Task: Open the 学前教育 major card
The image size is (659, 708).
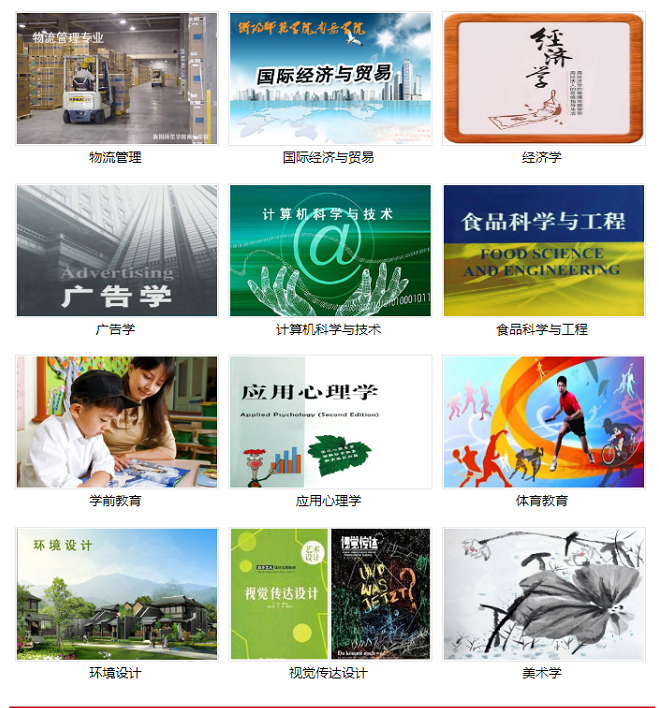Action: pyautogui.click(x=116, y=422)
